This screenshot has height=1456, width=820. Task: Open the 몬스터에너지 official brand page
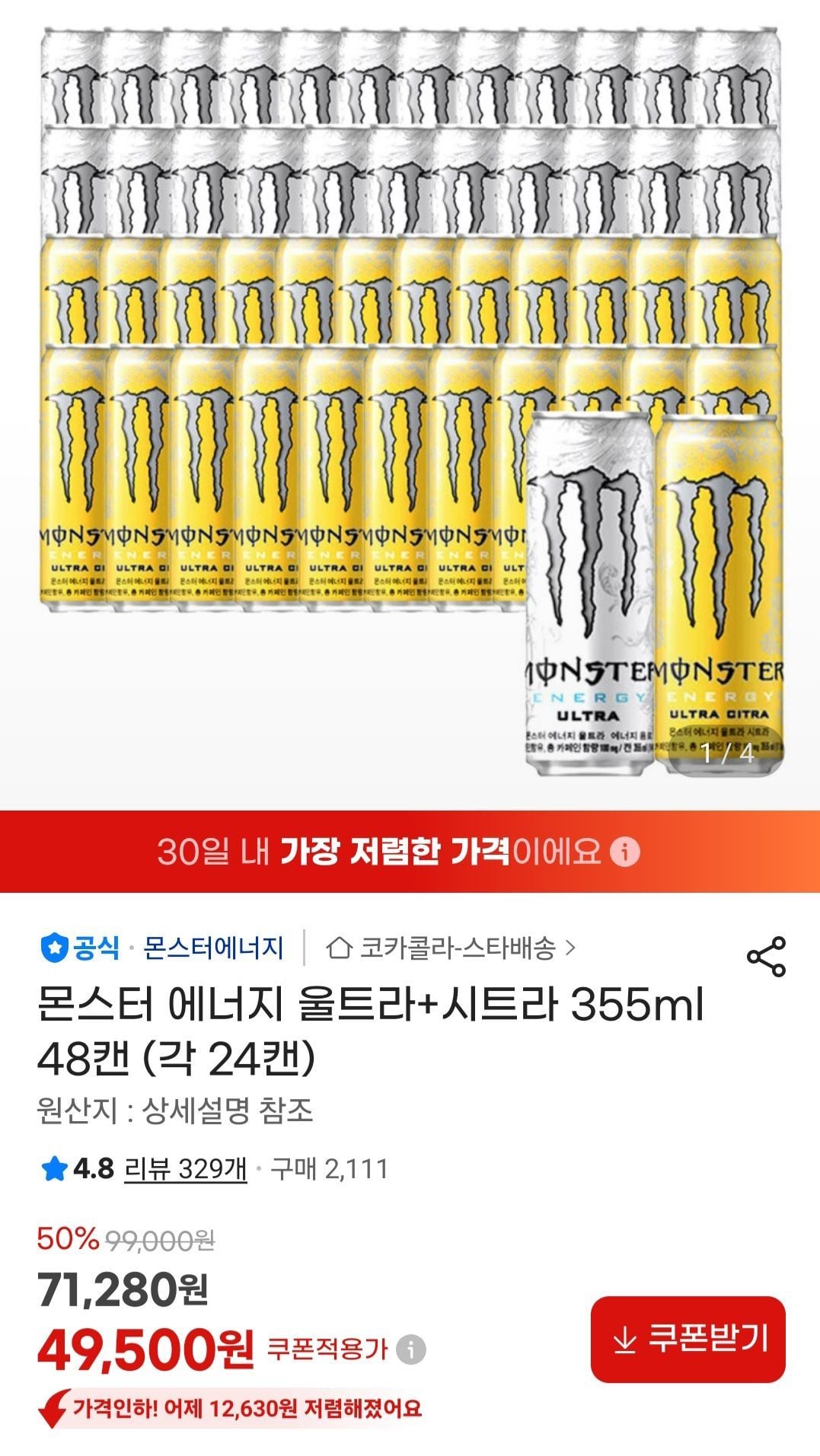click(x=213, y=948)
